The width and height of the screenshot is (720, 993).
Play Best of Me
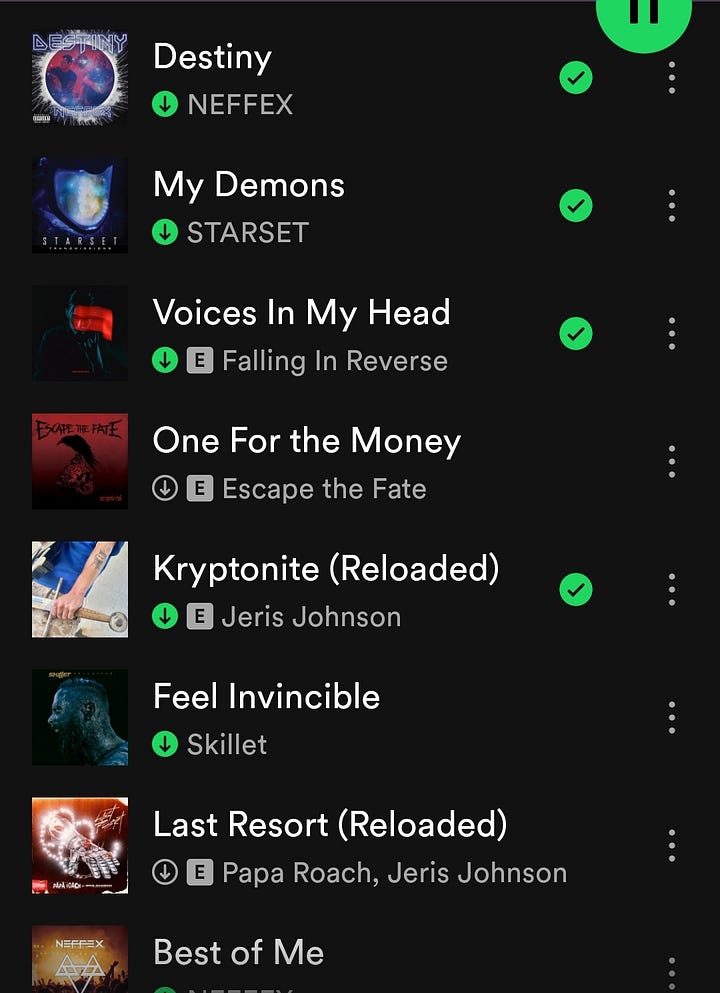[238, 953]
